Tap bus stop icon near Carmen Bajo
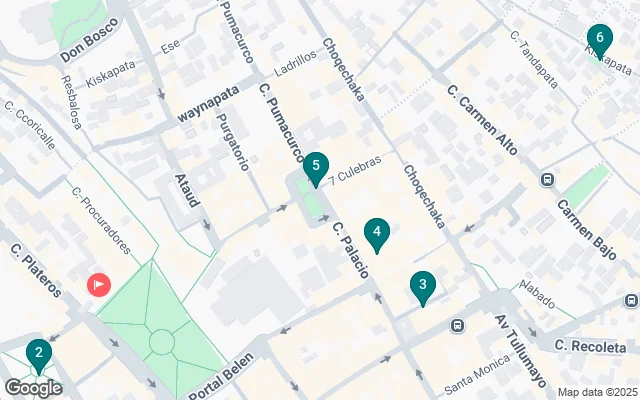The height and width of the screenshot is (400, 640). tap(547, 180)
